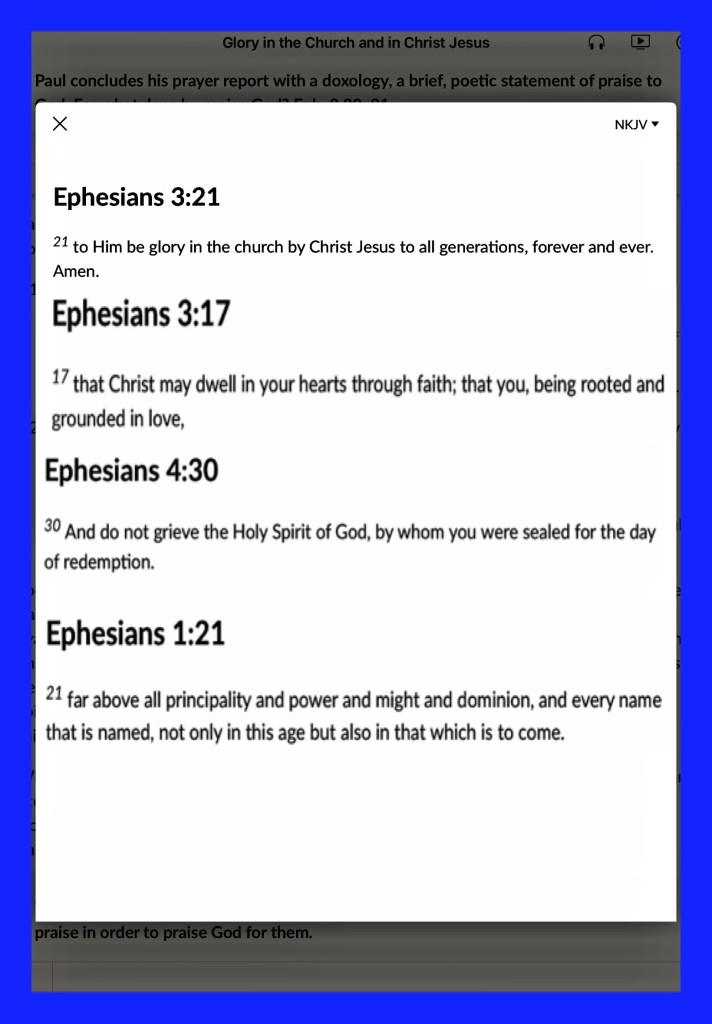This screenshot has width=712, height=1024.
Task: Close the Bible verse popup
Action: pos(60,124)
